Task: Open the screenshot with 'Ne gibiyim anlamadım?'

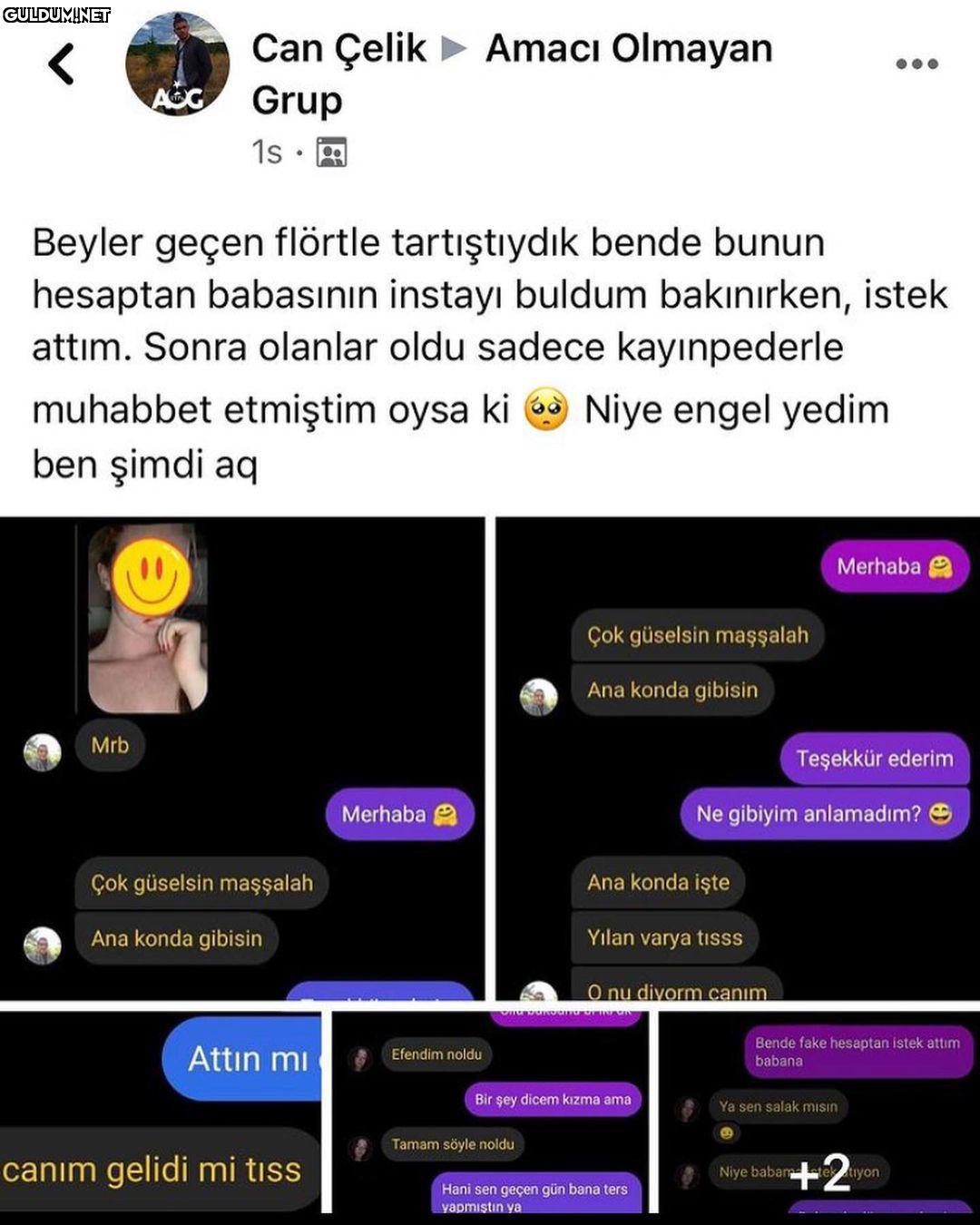Action: tap(737, 758)
